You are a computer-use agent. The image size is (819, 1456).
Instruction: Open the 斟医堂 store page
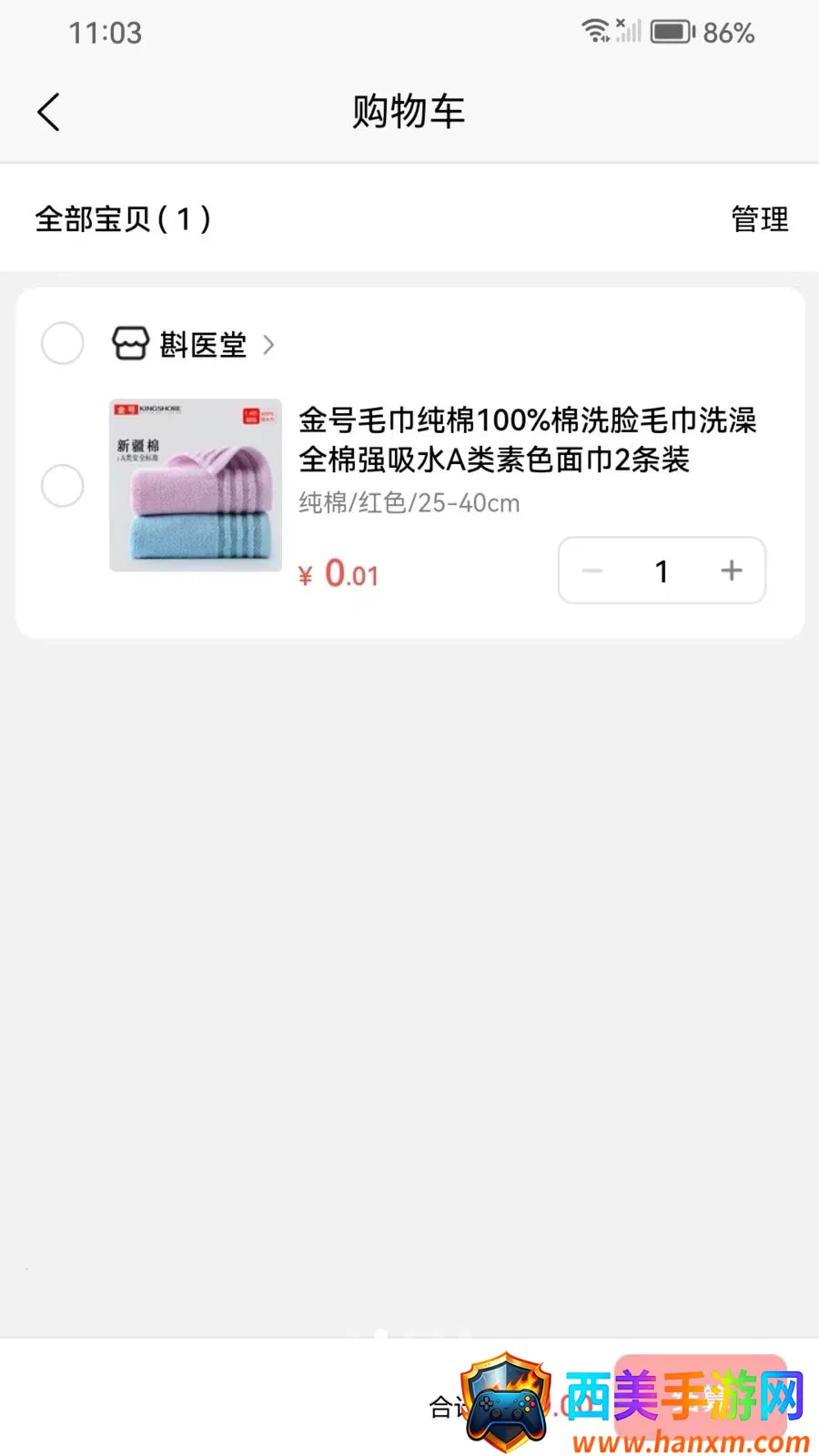193,345
